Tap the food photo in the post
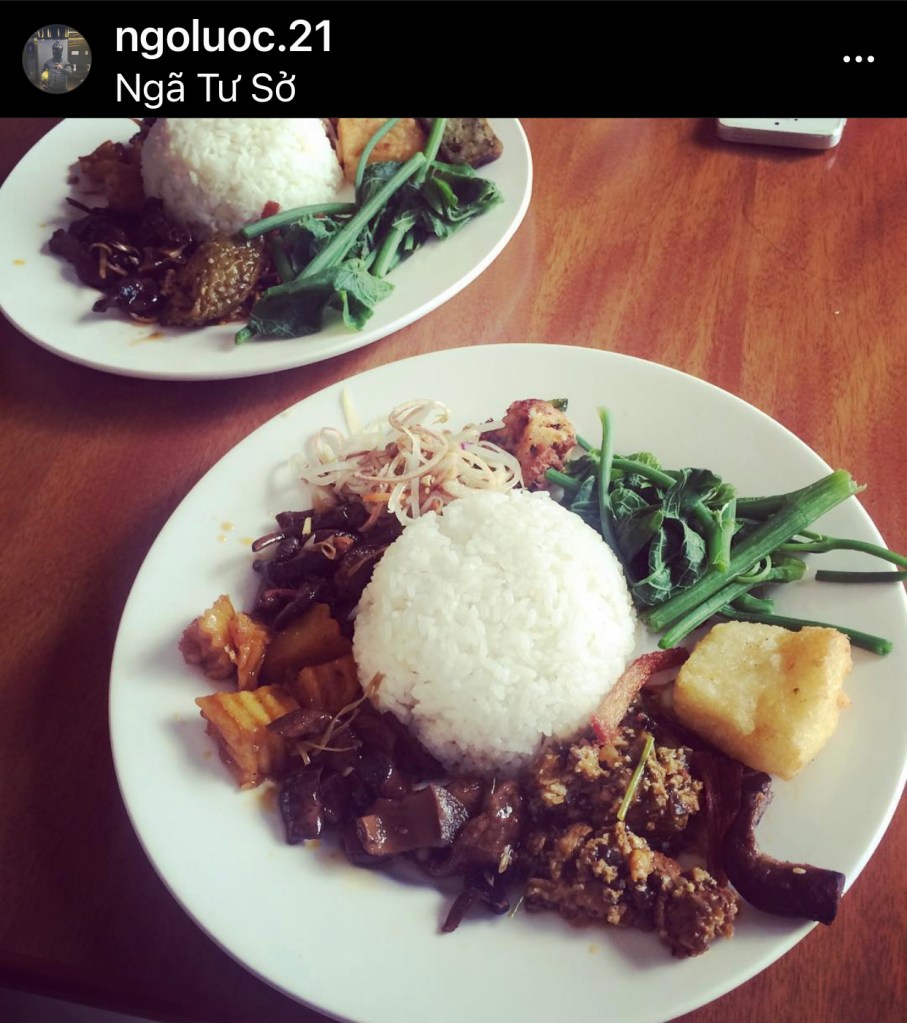The image size is (907, 1023). pos(453,570)
